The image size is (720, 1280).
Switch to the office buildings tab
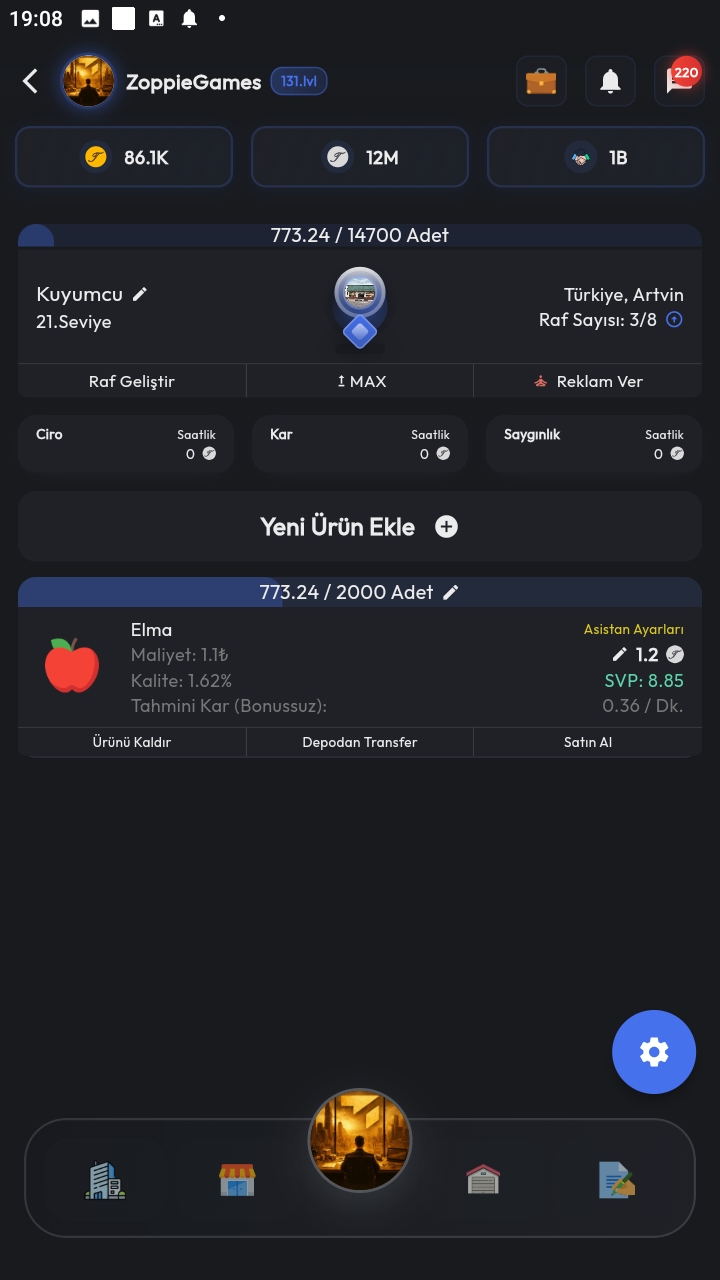click(x=105, y=1180)
